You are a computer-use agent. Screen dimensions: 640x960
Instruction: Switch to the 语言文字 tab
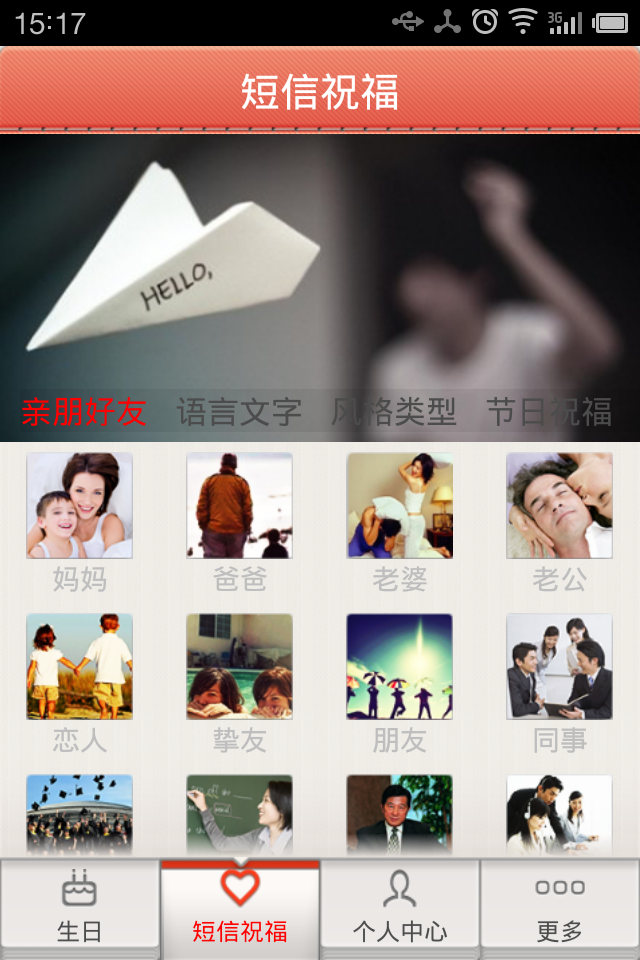239,411
